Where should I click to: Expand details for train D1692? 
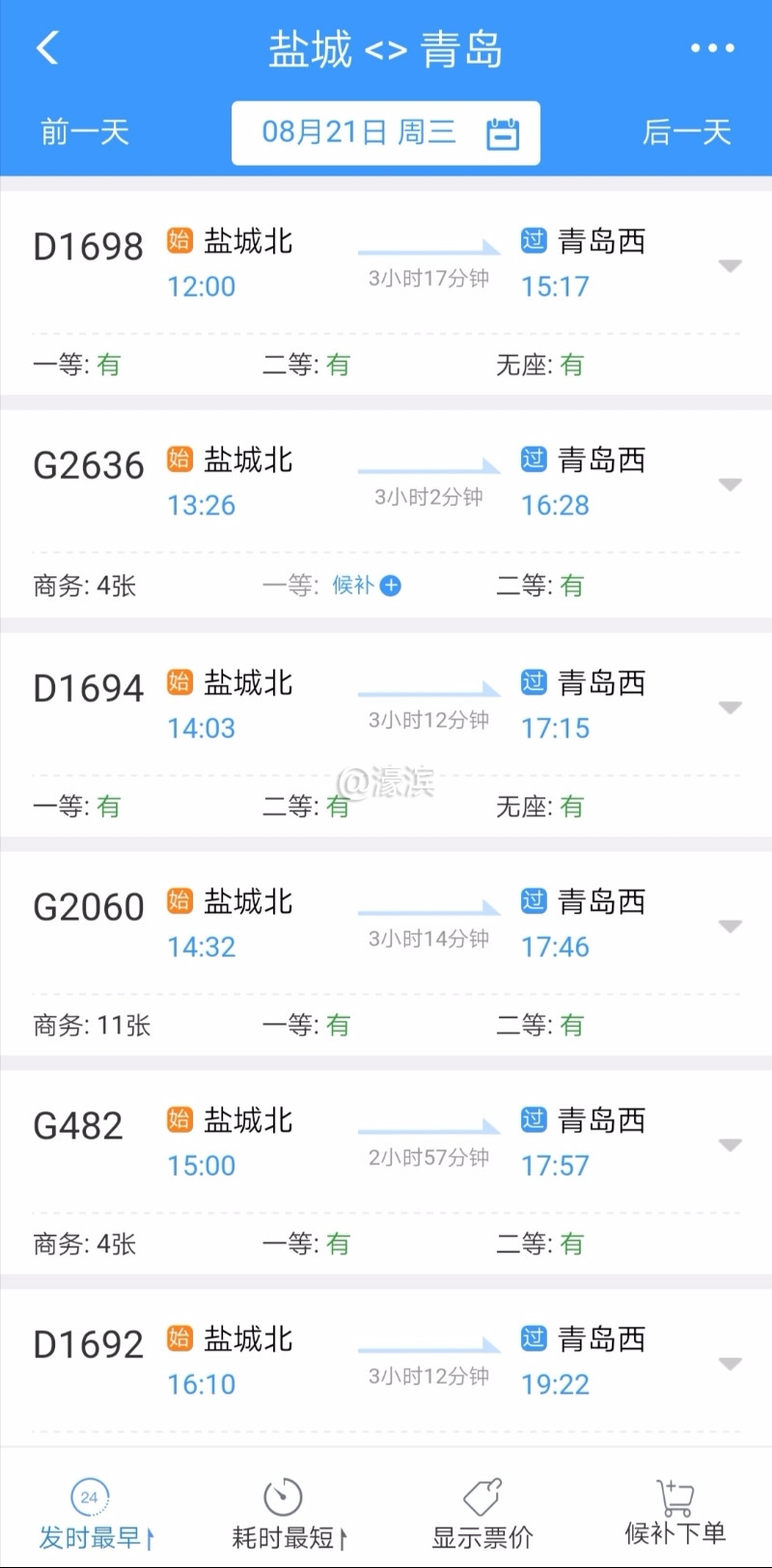731,1362
